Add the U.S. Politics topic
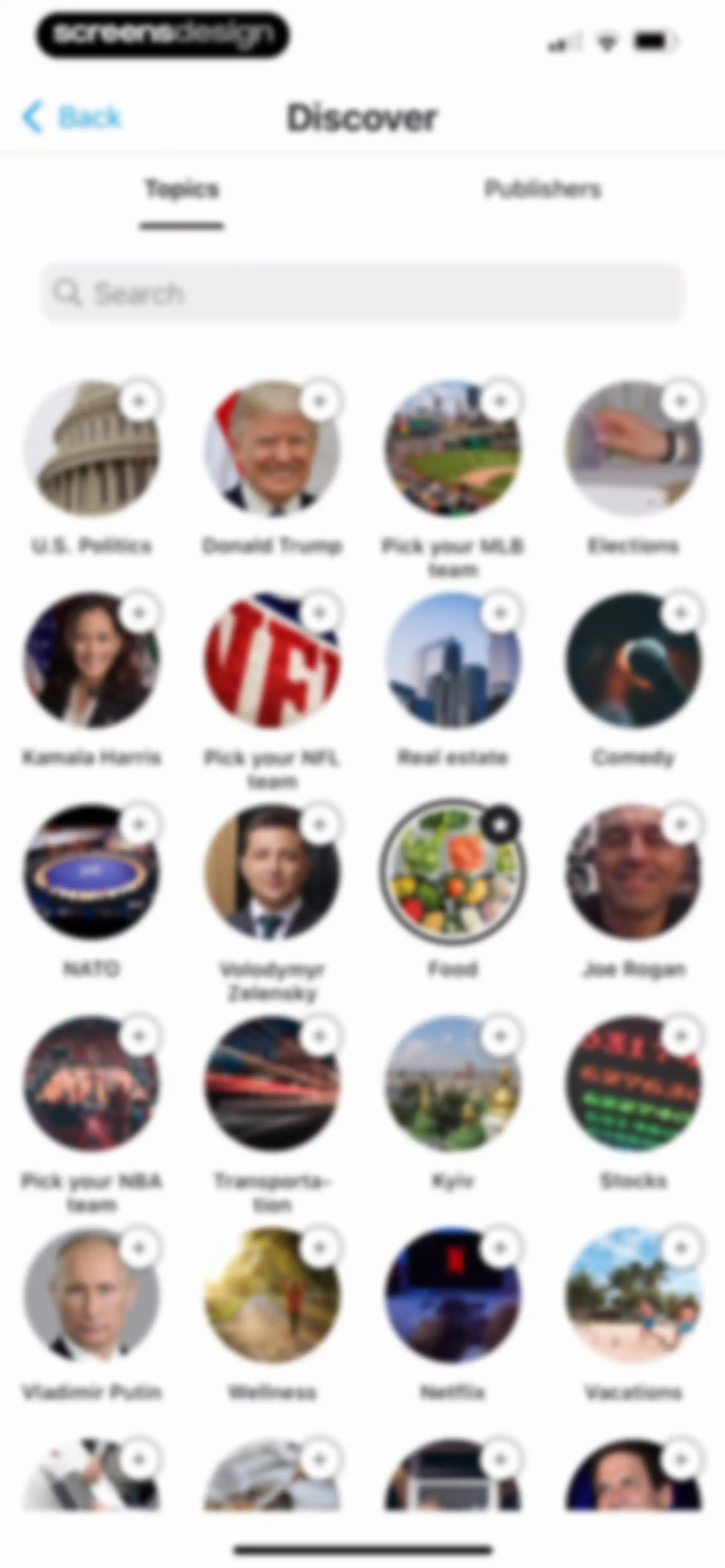 (139, 401)
